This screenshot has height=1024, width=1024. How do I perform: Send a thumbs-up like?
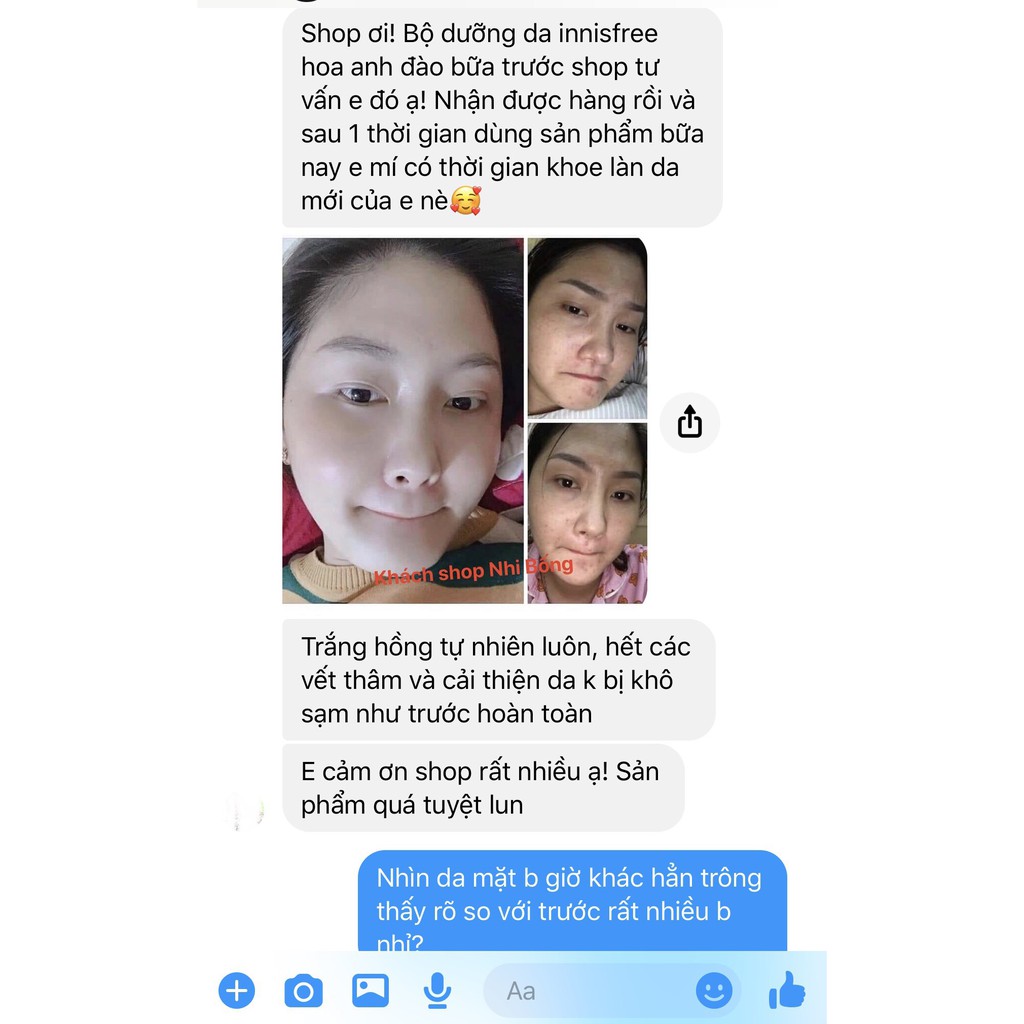tap(787, 991)
